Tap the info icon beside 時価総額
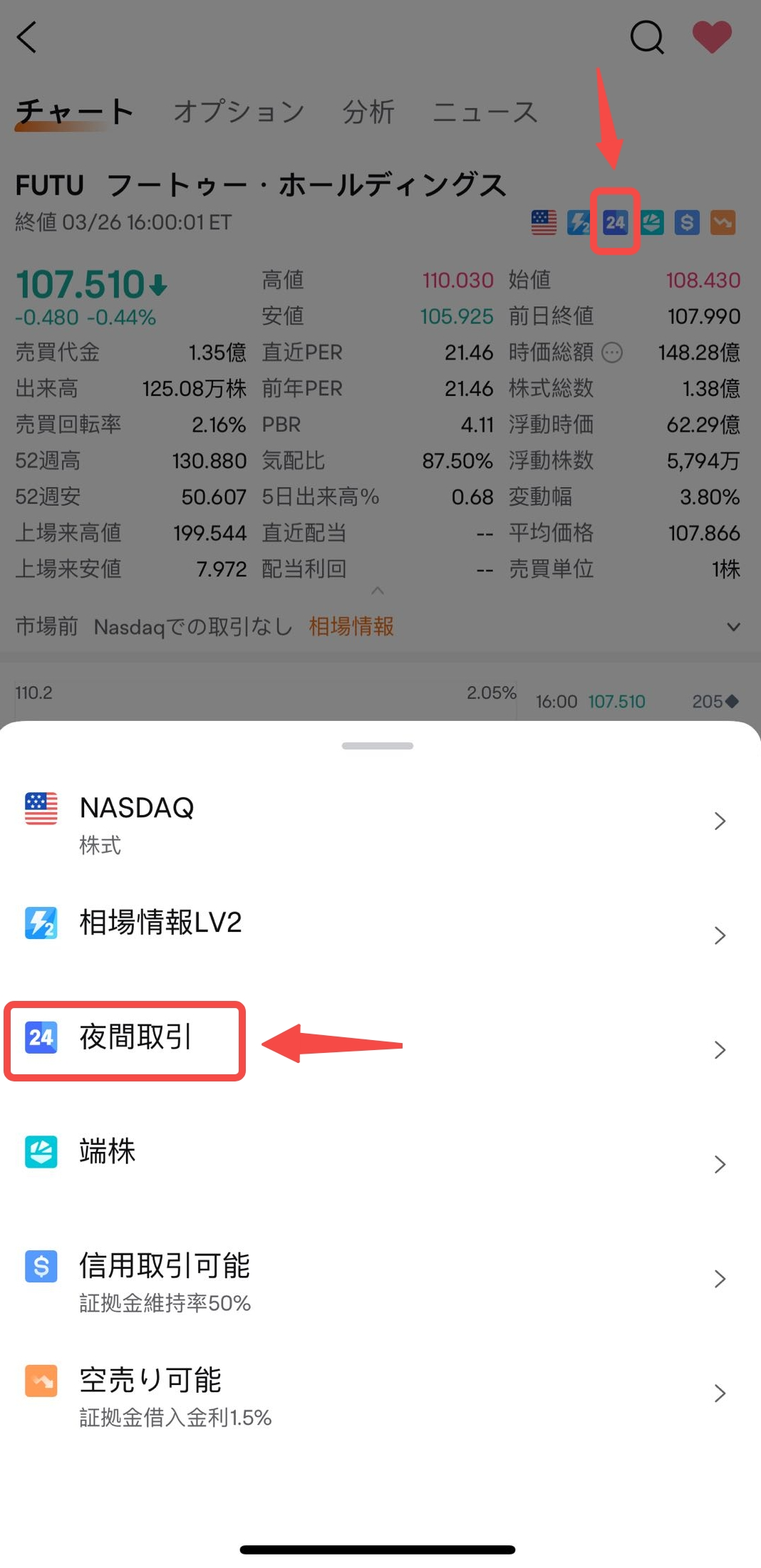The width and height of the screenshot is (761, 1568). point(612,353)
